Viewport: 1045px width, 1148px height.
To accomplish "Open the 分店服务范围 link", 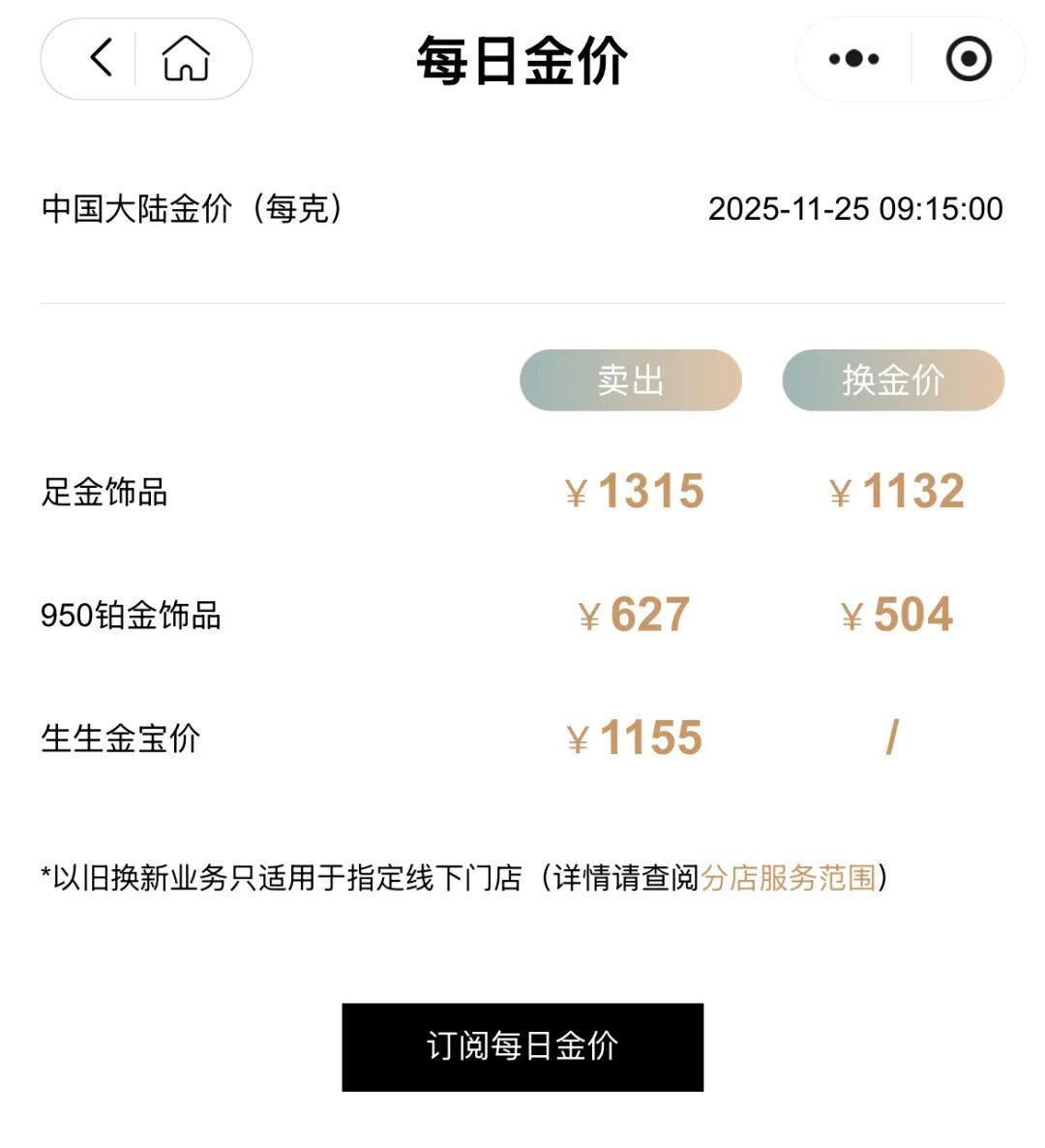I will 788,878.
